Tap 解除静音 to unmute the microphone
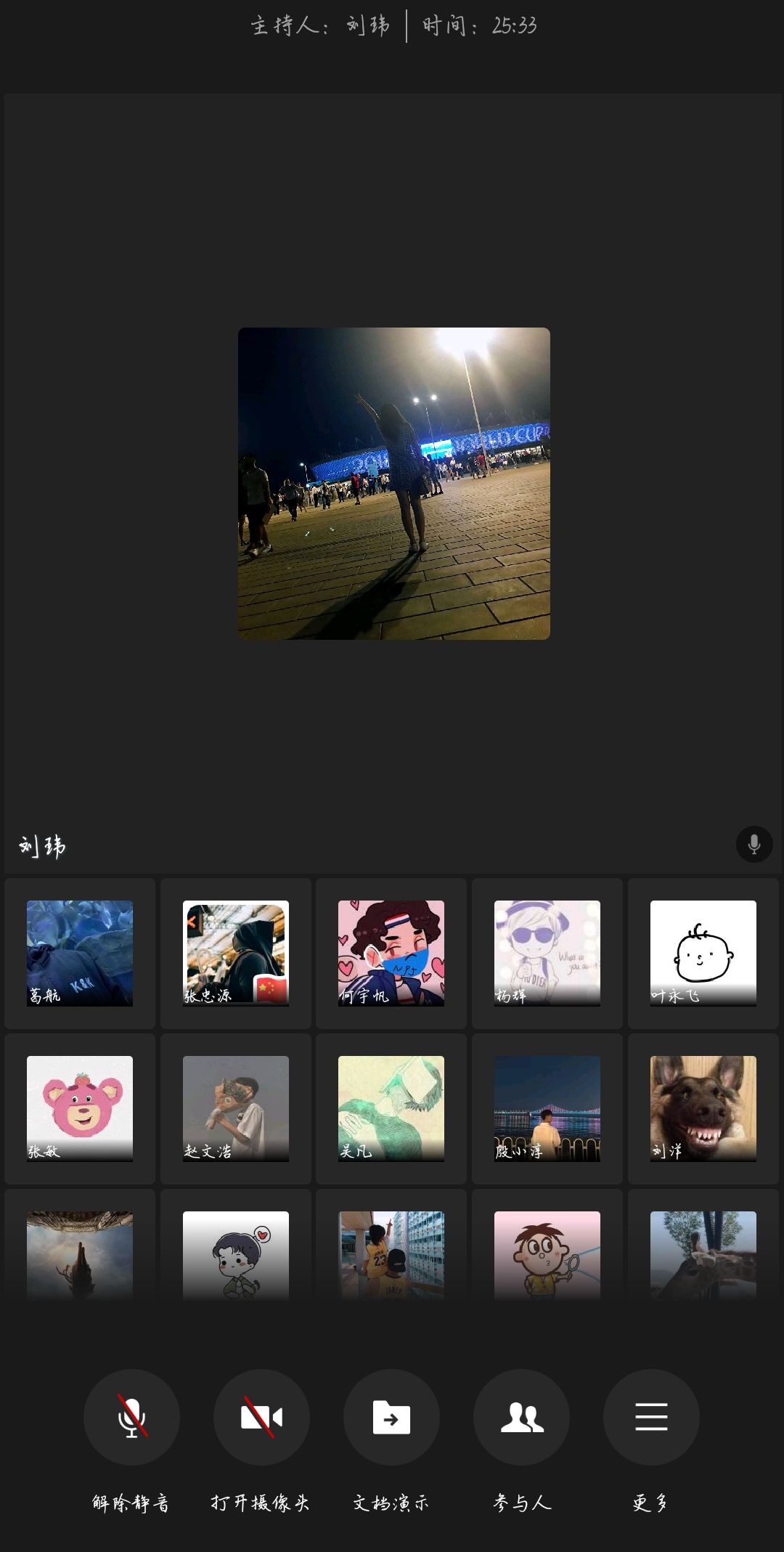The width and height of the screenshot is (784, 1552). (131, 1417)
